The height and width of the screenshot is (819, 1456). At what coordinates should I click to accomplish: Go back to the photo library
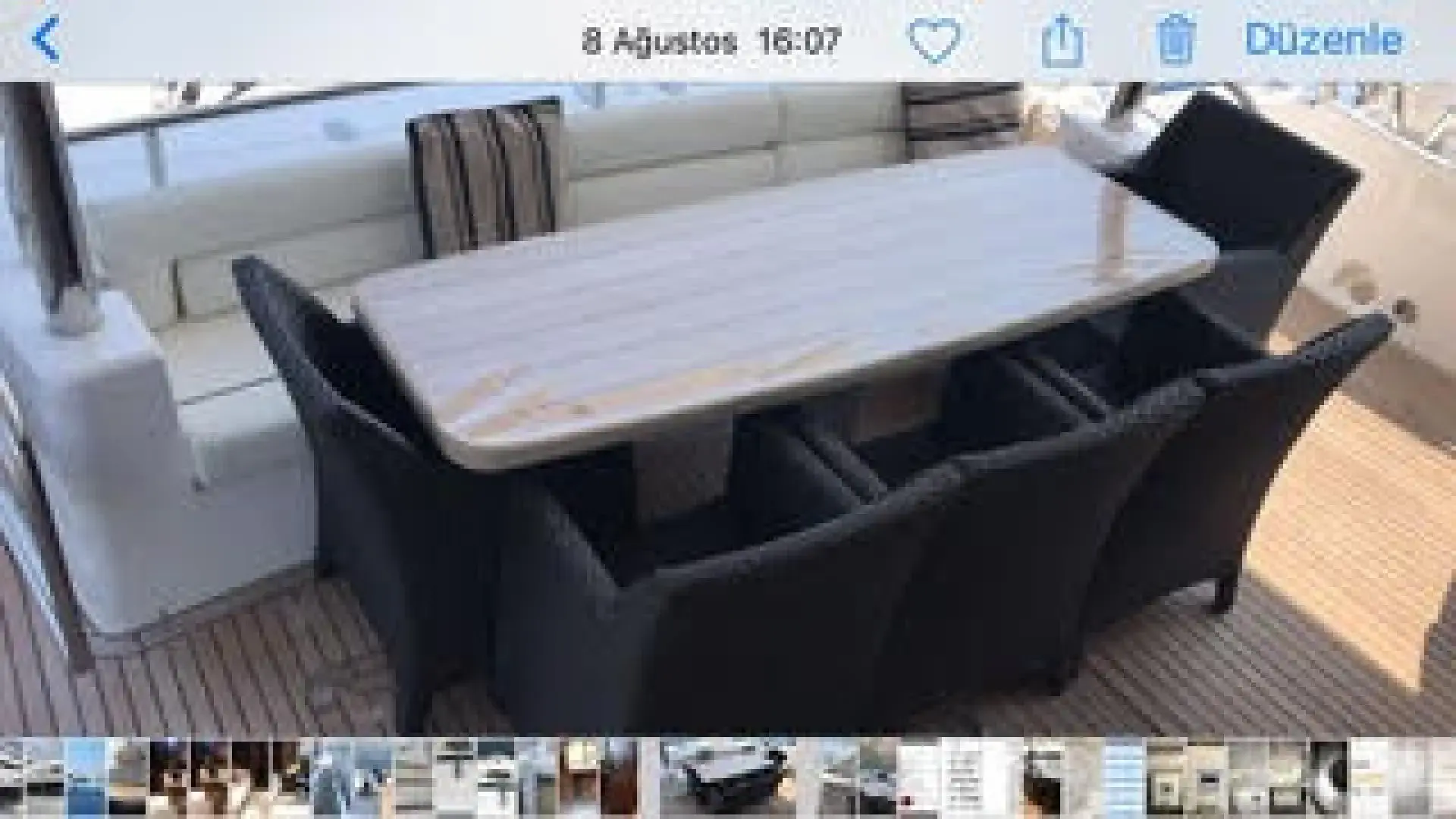point(47,39)
